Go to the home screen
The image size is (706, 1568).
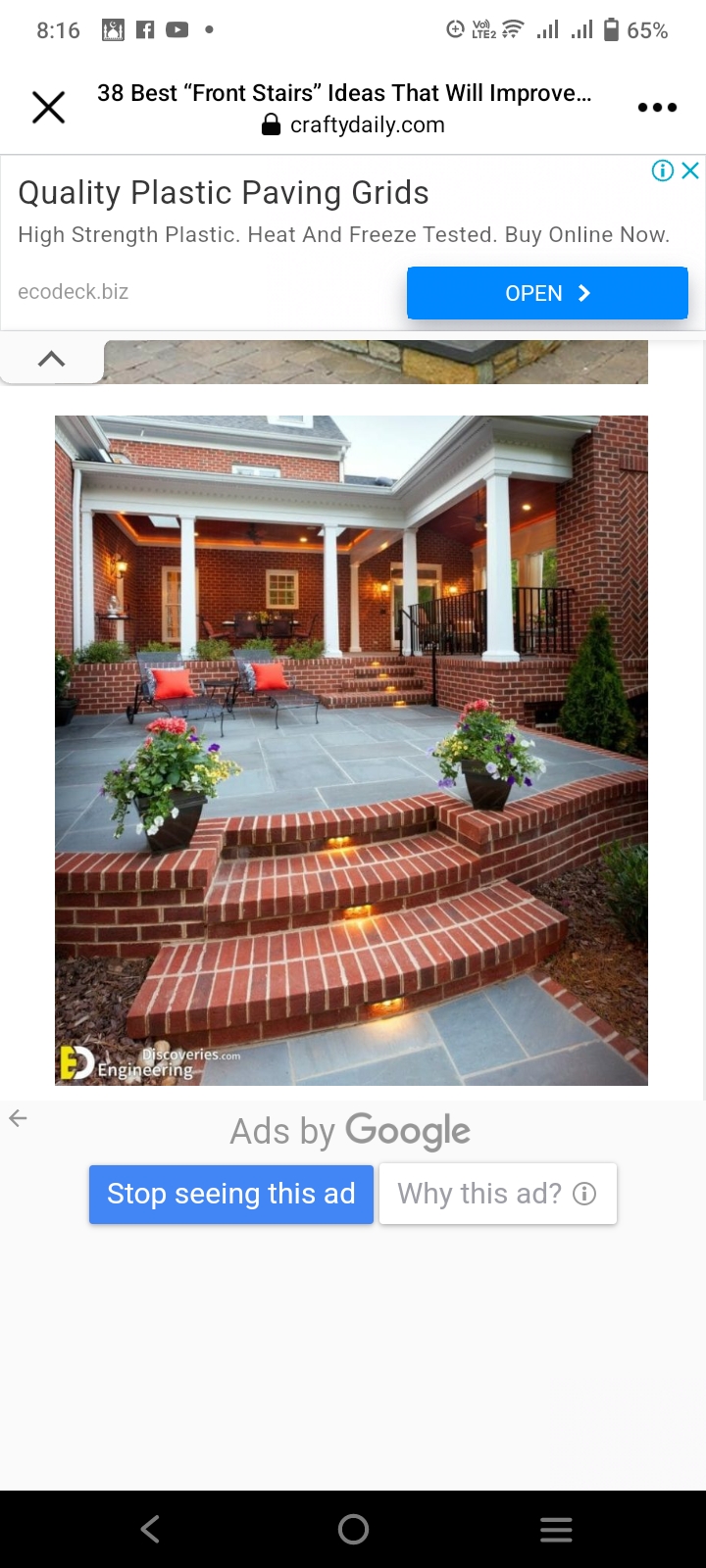353,1529
